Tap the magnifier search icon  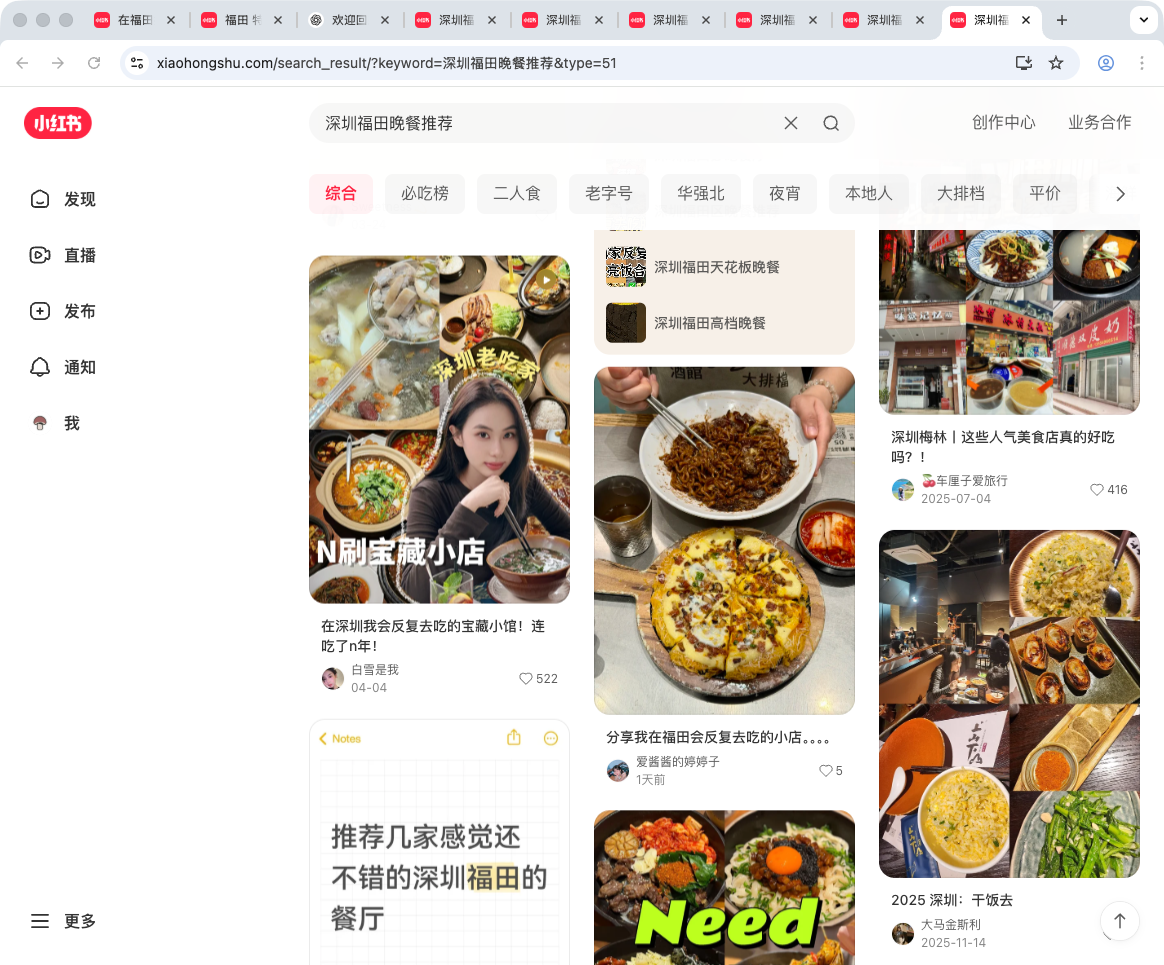coord(831,123)
